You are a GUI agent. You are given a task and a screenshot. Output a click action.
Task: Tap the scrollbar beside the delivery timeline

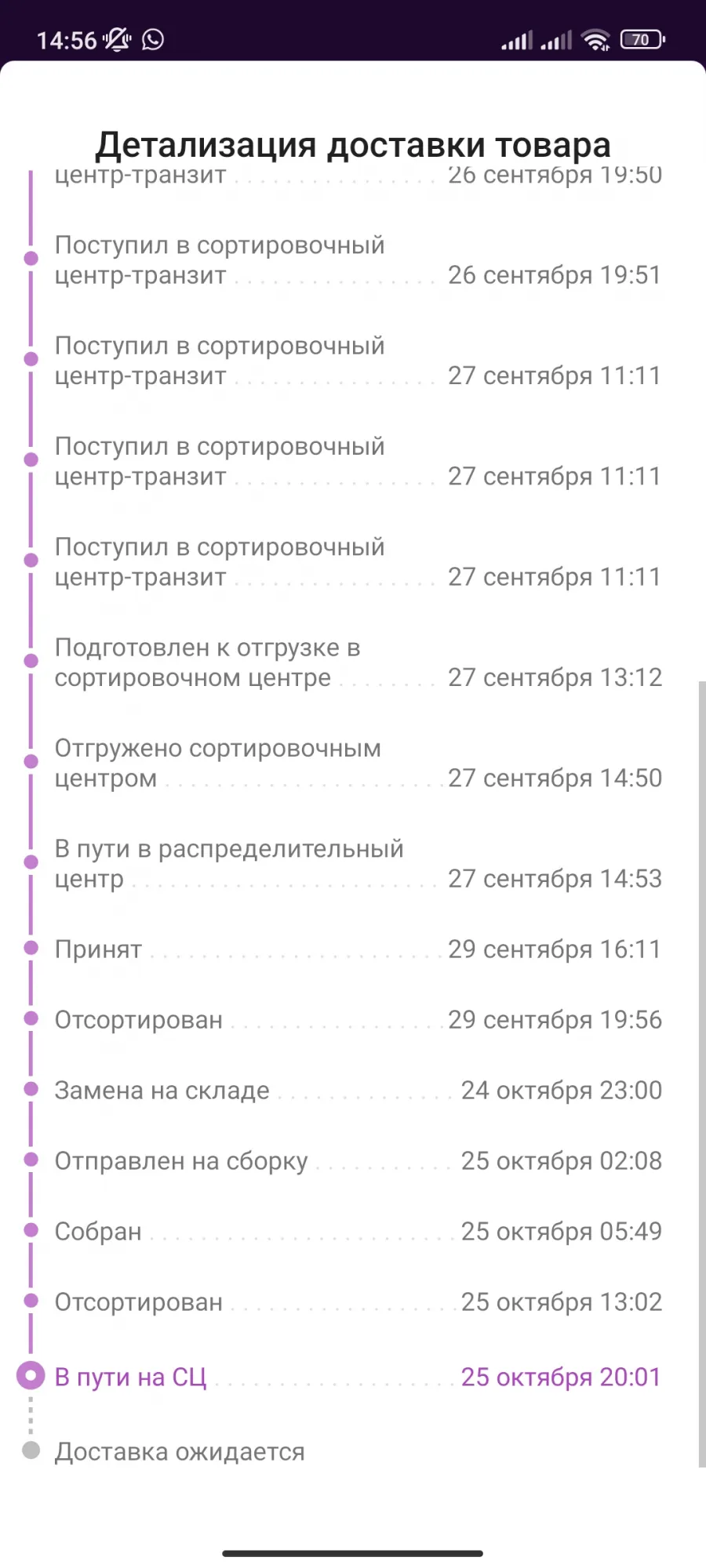tap(701, 1074)
